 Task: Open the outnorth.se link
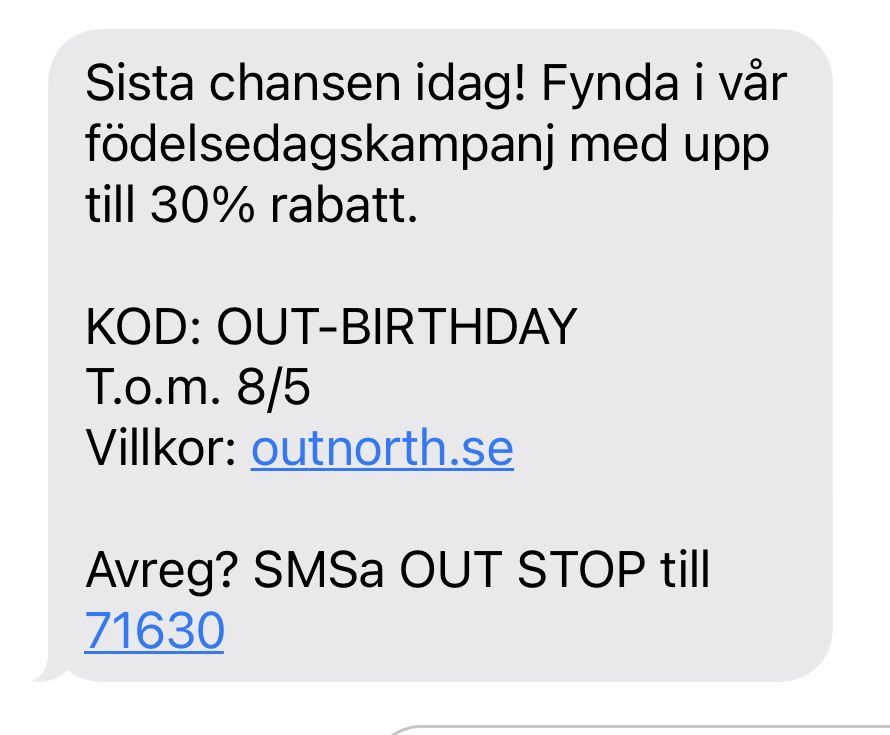(x=382, y=449)
